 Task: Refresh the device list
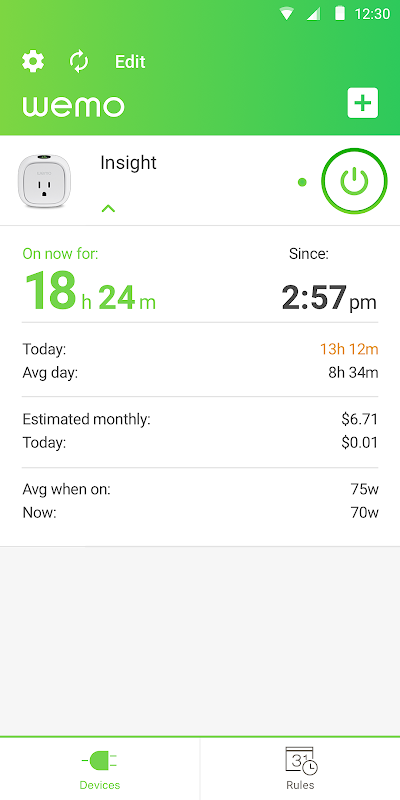click(79, 62)
